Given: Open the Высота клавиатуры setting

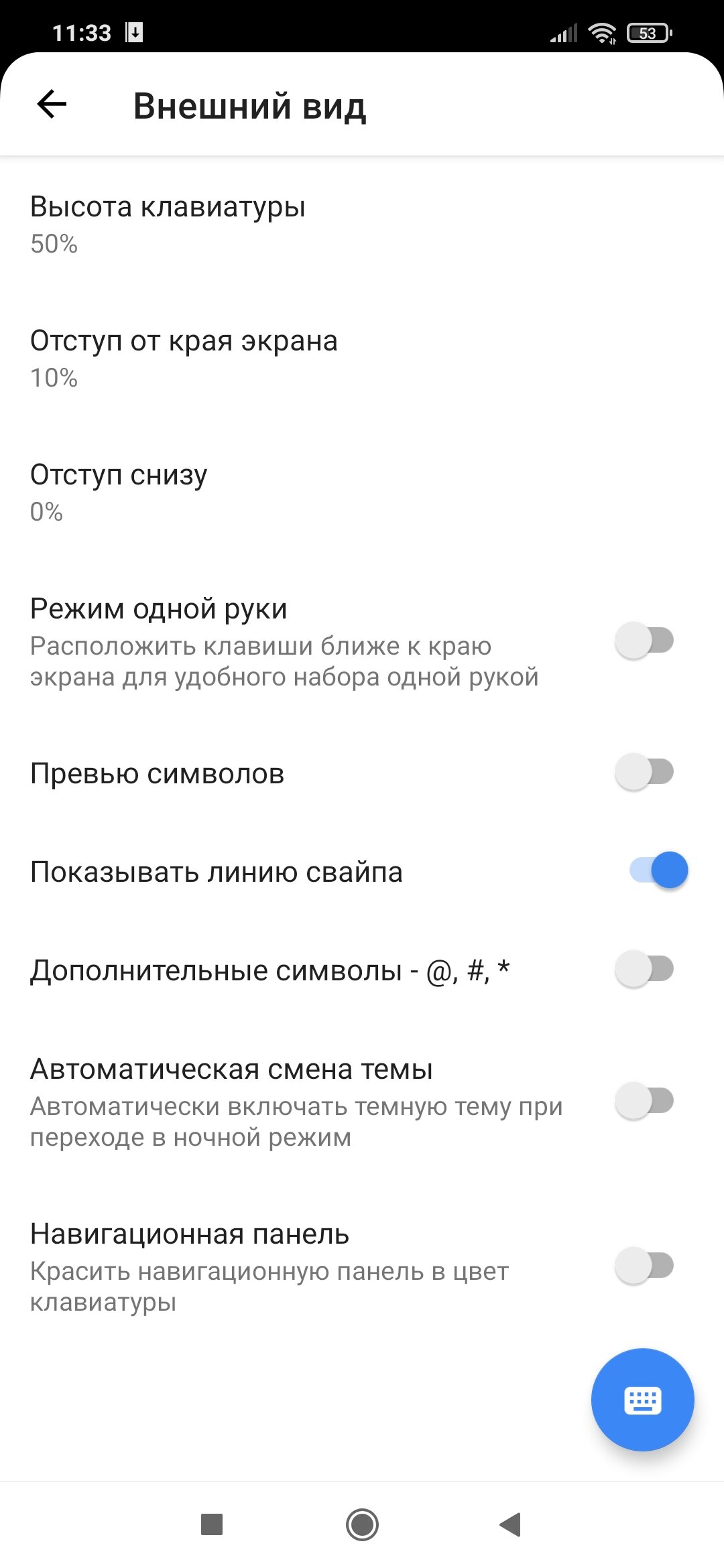Looking at the screenshot, I should [362, 224].
